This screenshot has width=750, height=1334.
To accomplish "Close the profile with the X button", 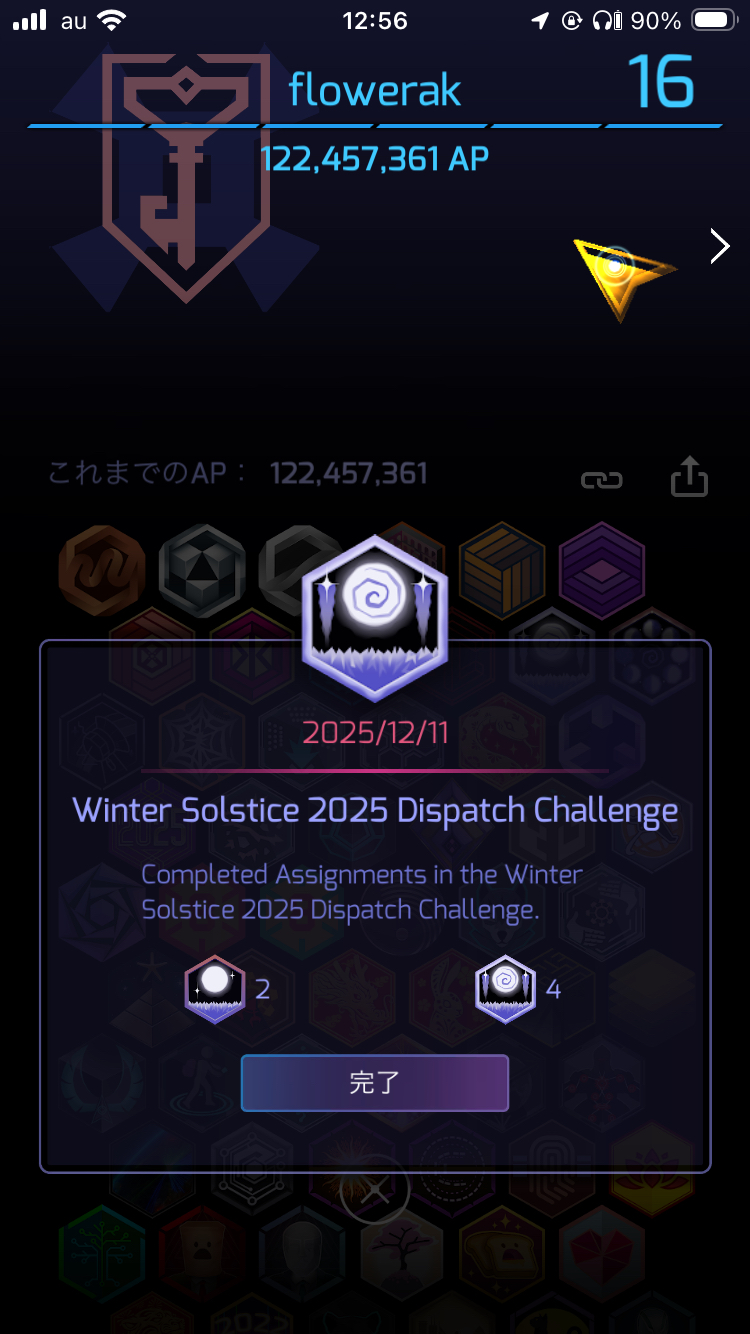I will [375, 1190].
